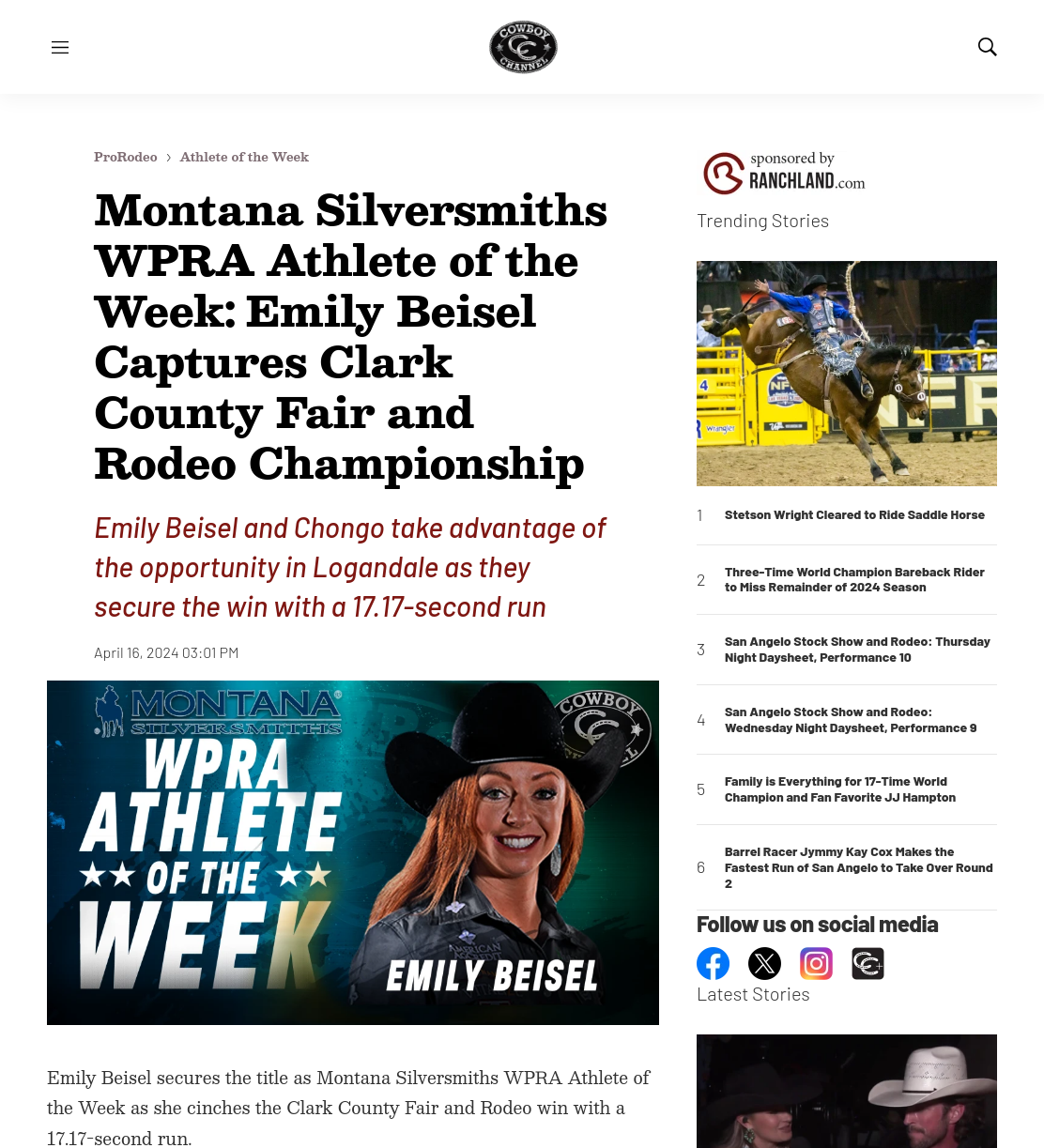Tap the Cowboy Channel Plus icon
Image resolution: width=1044 pixels, height=1148 pixels.
[x=867, y=963]
